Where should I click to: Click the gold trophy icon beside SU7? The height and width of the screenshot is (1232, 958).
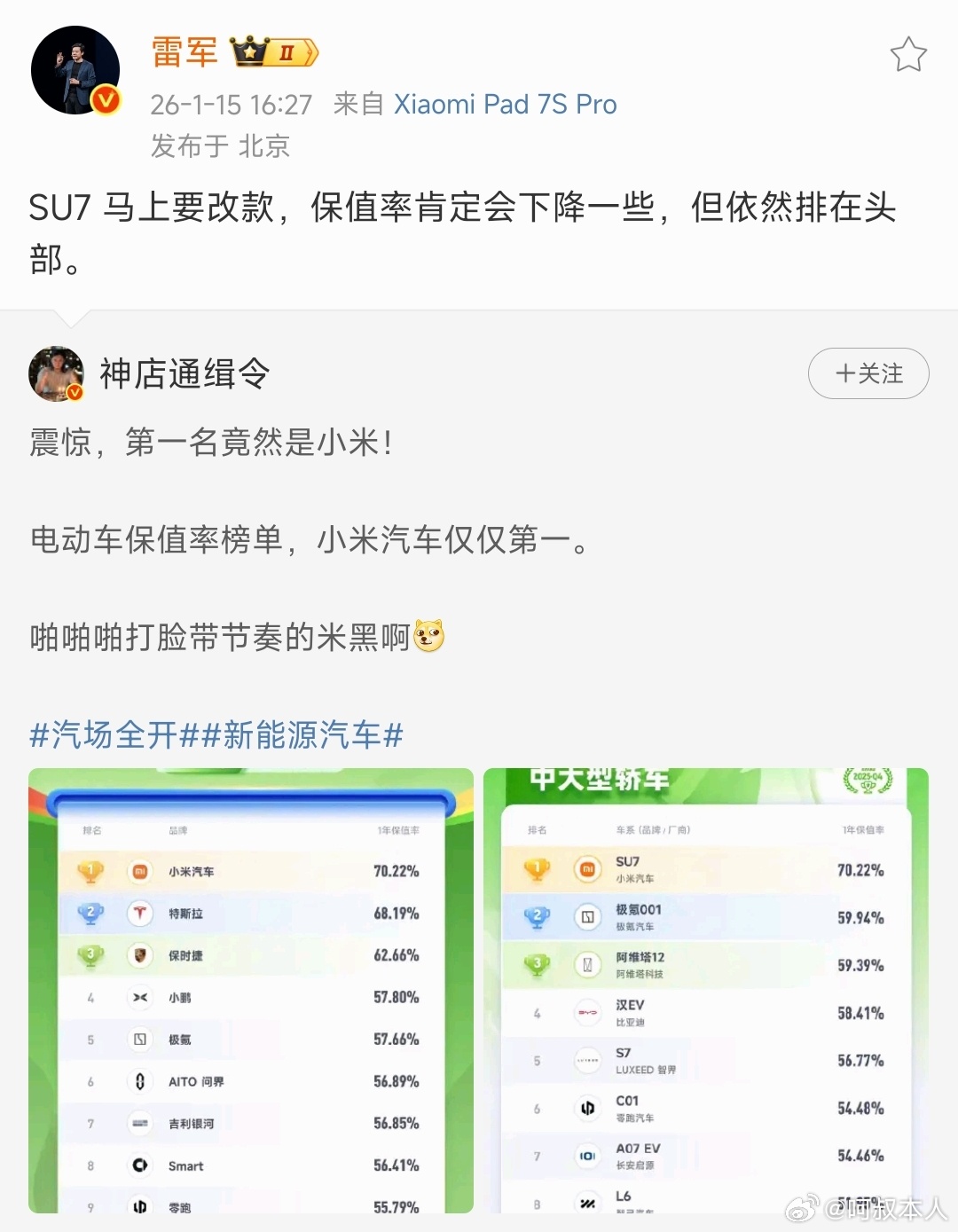538,868
